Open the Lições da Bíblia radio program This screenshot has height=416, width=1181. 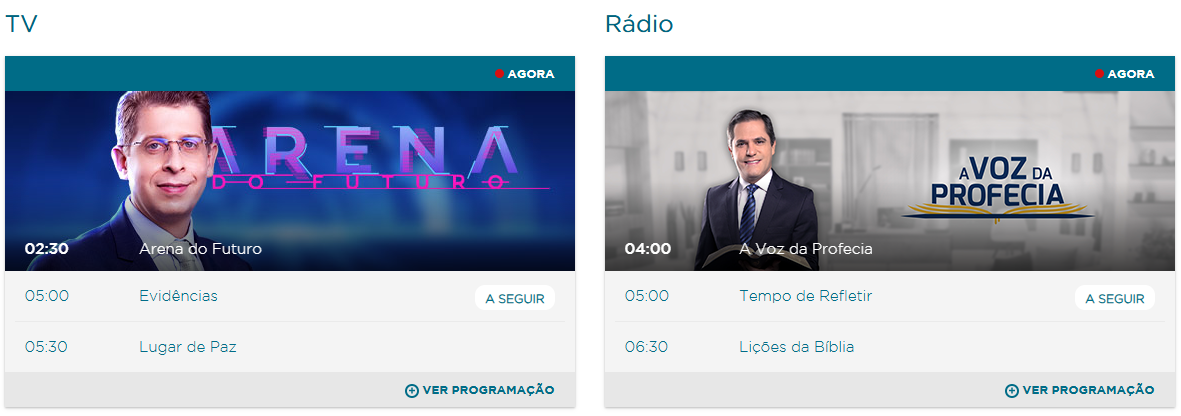pos(796,347)
